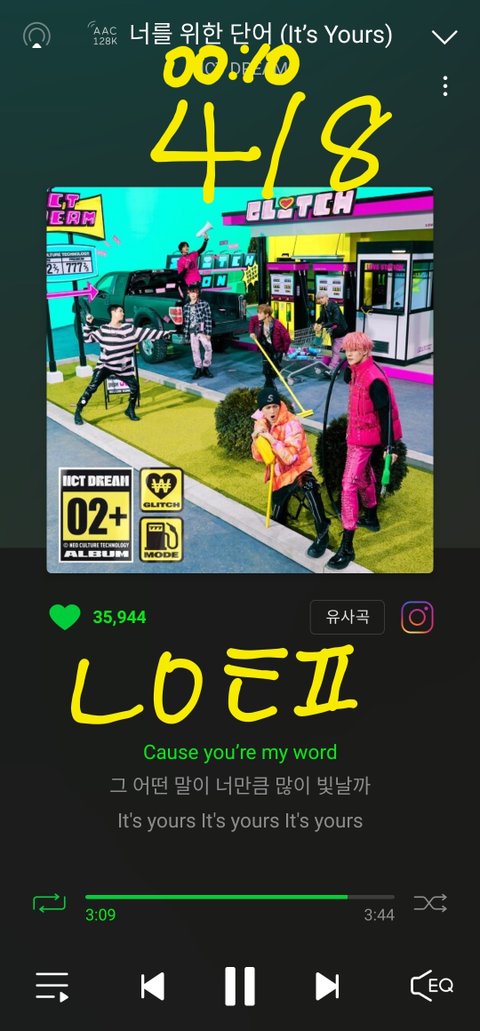The height and width of the screenshot is (1031, 480).
Task: Open the EQ sound settings
Action: [x=431, y=986]
